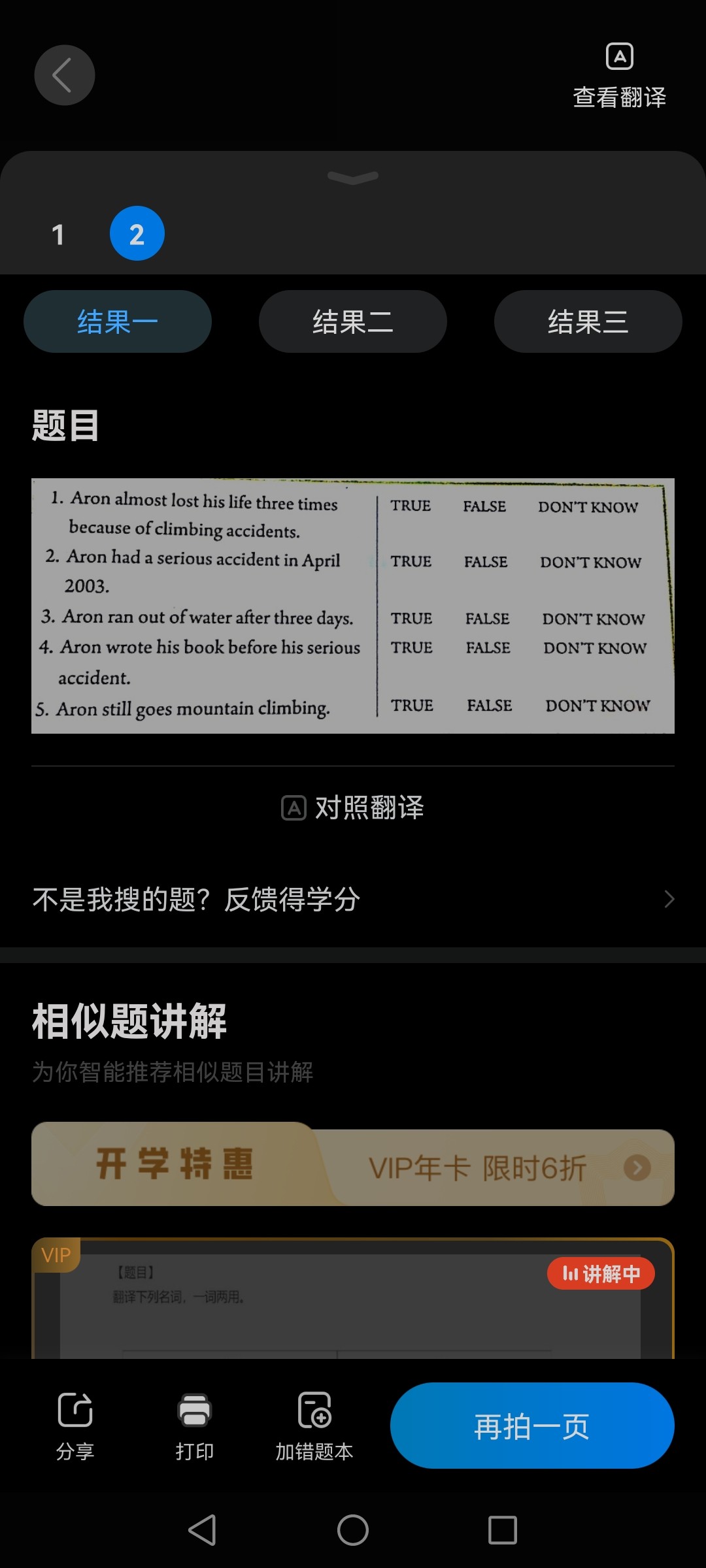Open 查看翻译 to view the translation
The width and height of the screenshot is (706, 1568).
(x=619, y=76)
